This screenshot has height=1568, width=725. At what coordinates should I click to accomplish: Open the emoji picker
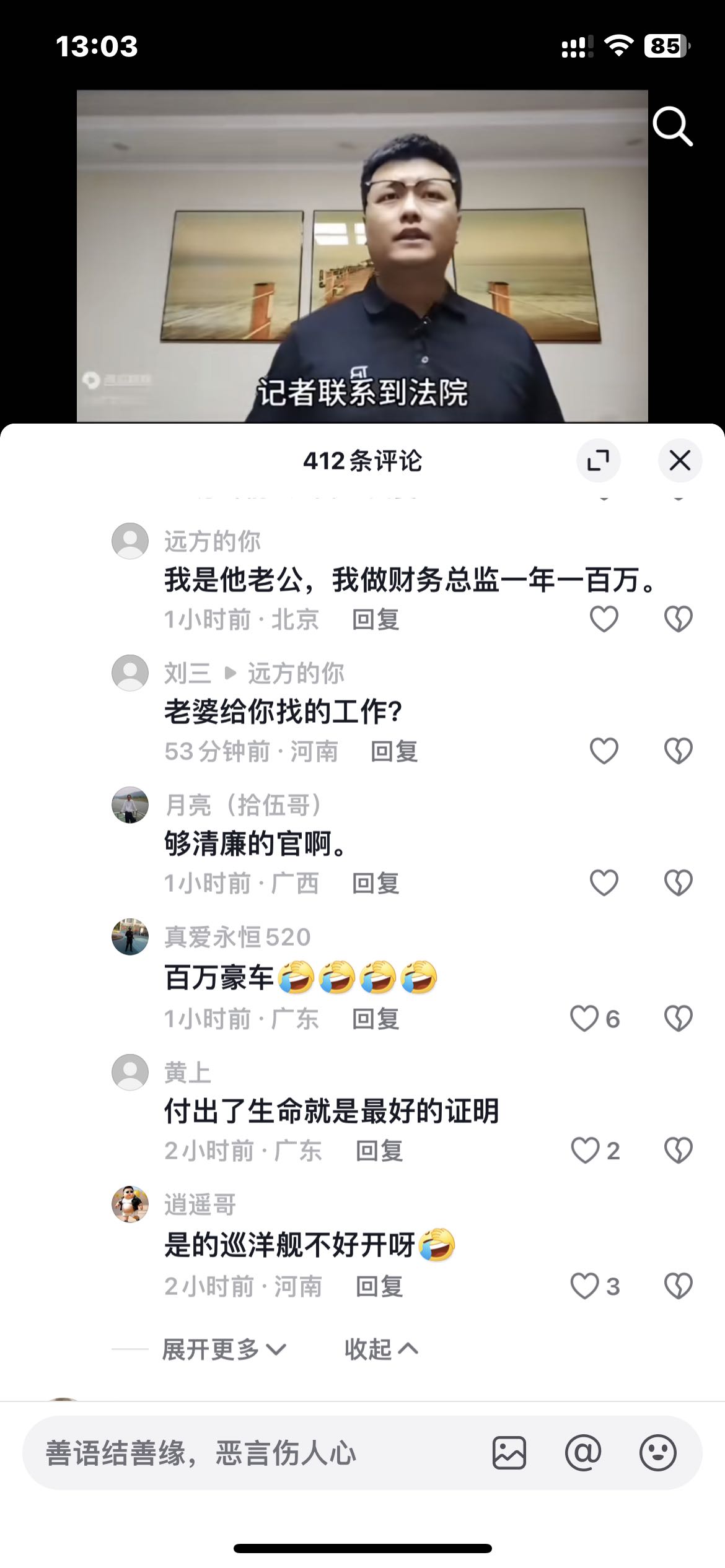(657, 1453)
